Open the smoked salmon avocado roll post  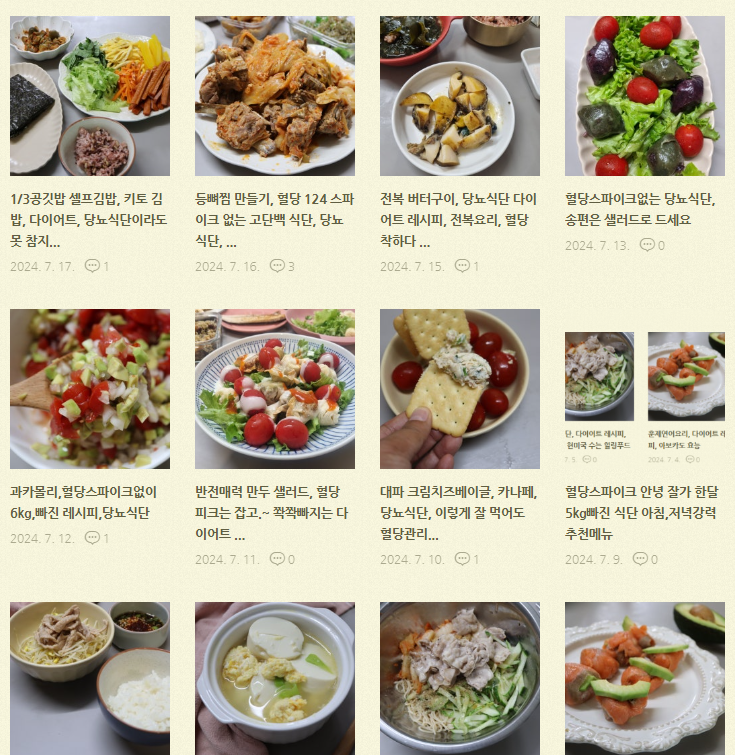643,678
